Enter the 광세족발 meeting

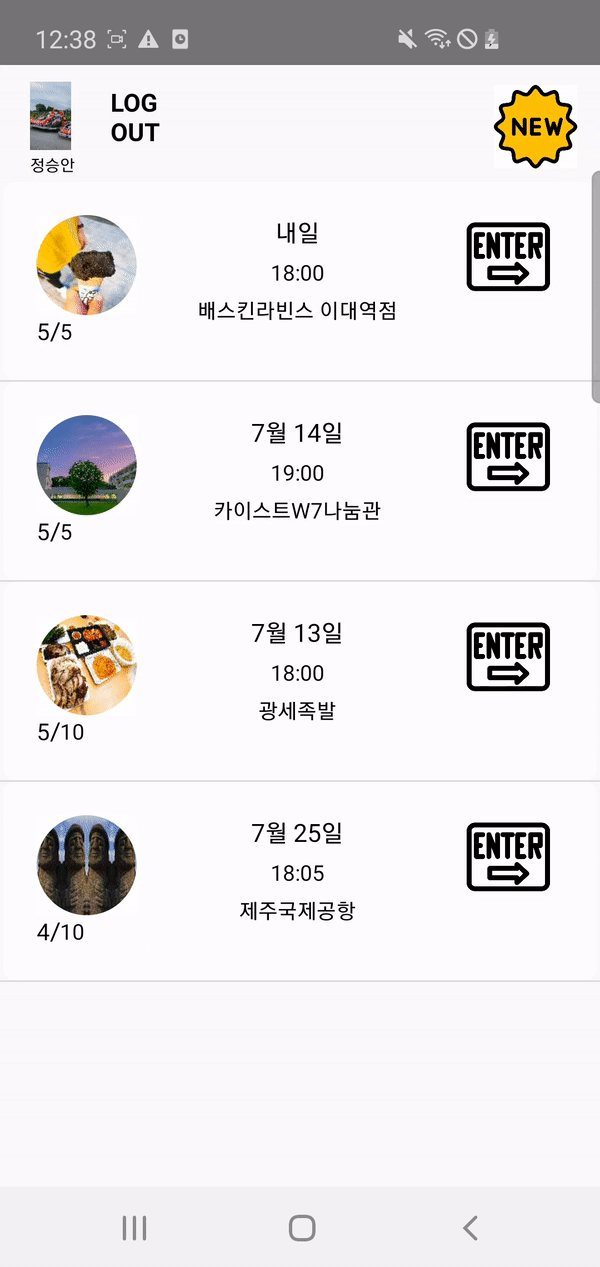(x=508, y=656)
